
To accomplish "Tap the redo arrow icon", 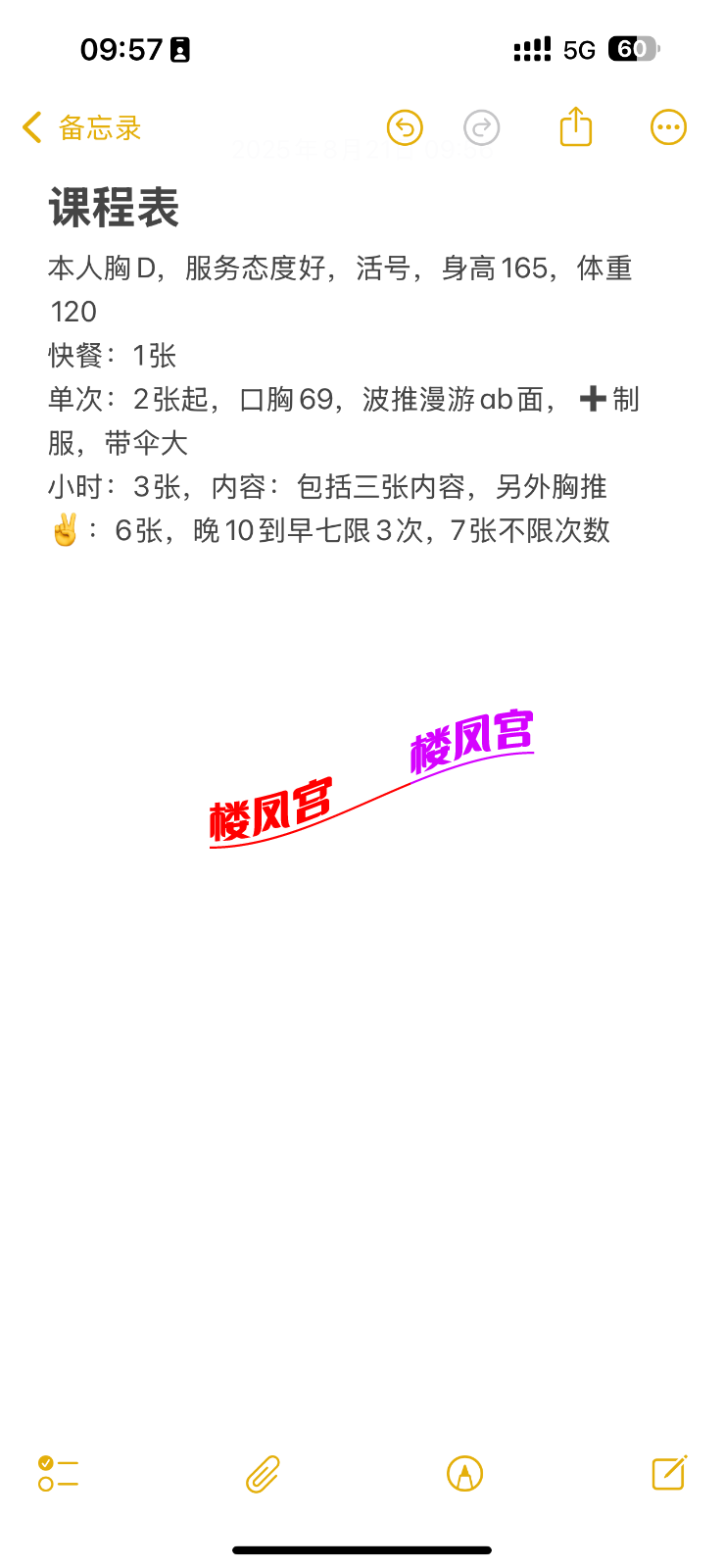I will (x=480, y=127).
